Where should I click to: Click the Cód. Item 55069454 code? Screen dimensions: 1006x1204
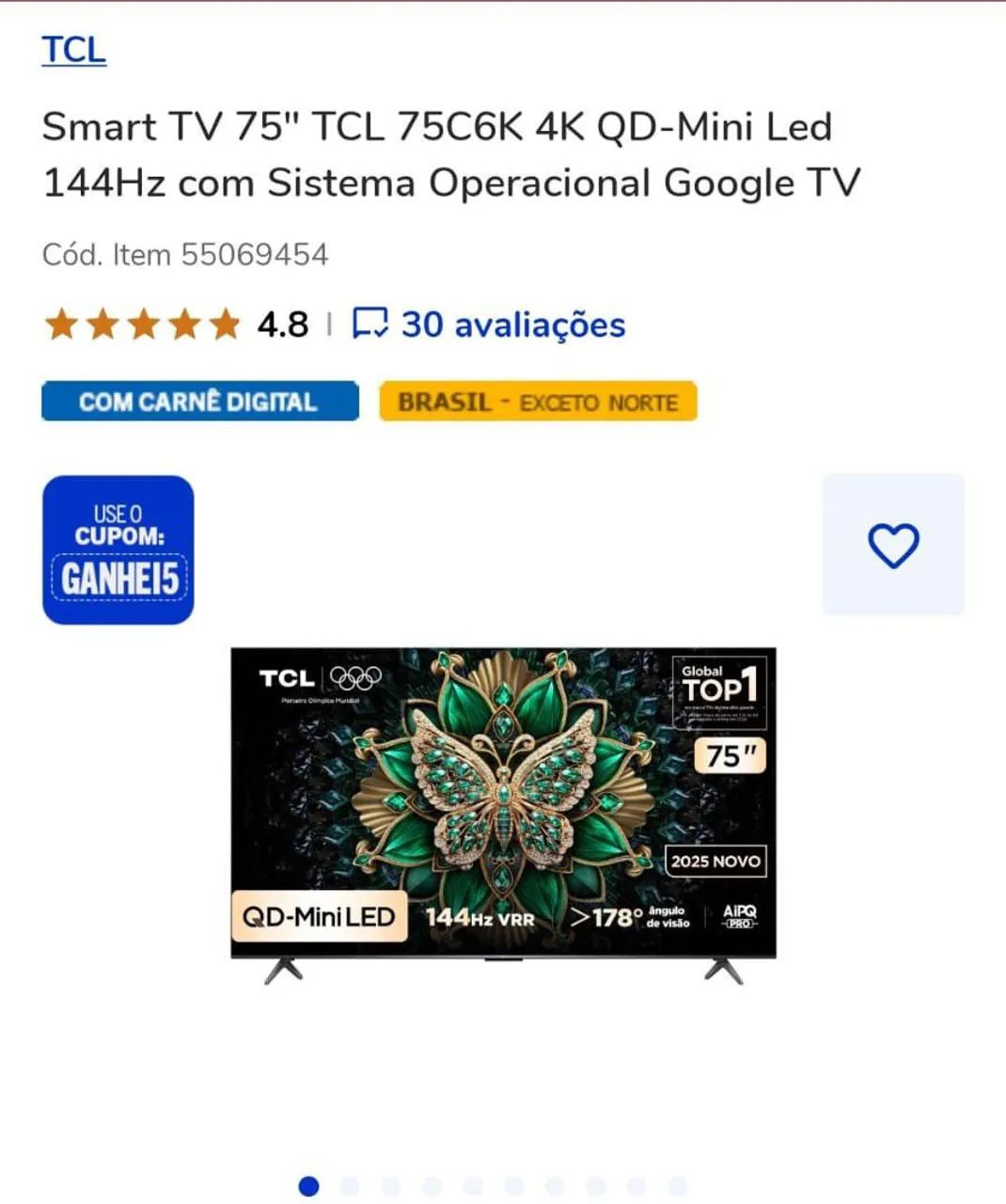point(184,254)
